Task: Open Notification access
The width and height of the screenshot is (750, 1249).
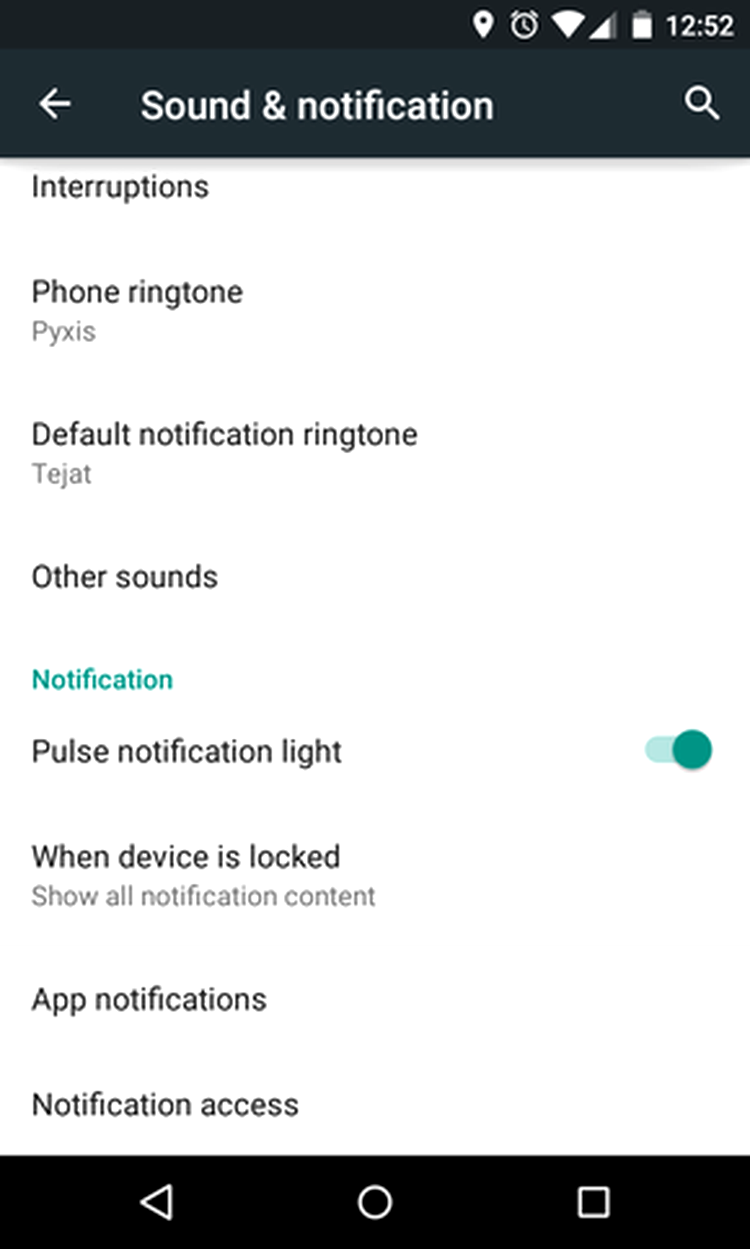Action: click(375, 1104)
